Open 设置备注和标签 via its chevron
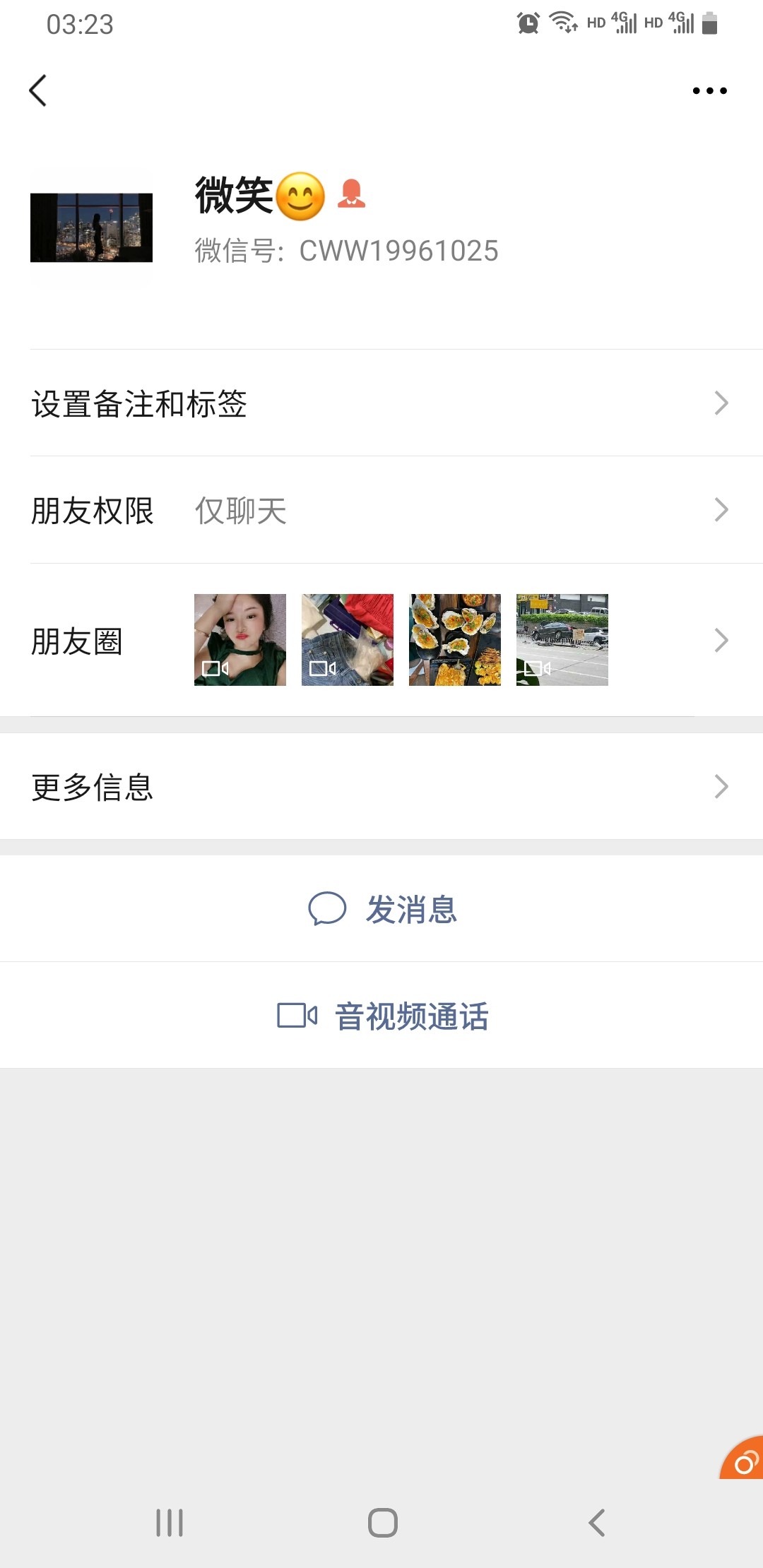The height and width of the screenshot is (1568, 763). 721,403
